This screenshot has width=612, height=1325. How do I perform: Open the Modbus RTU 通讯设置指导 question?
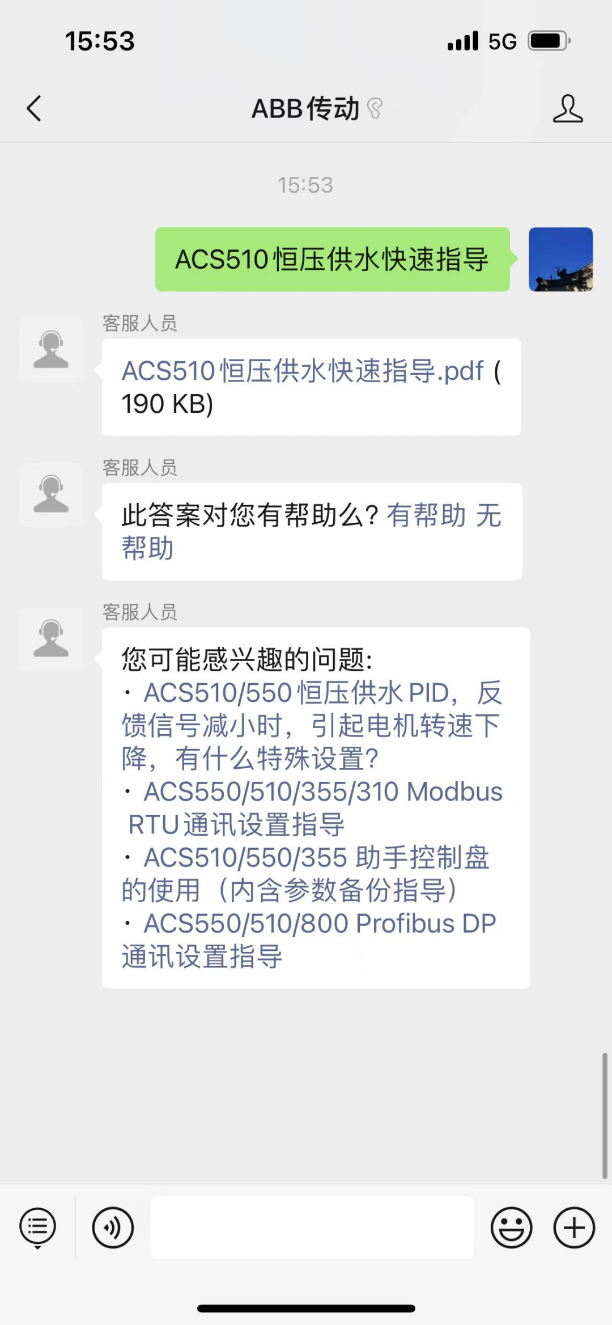(x=322, y=807)
